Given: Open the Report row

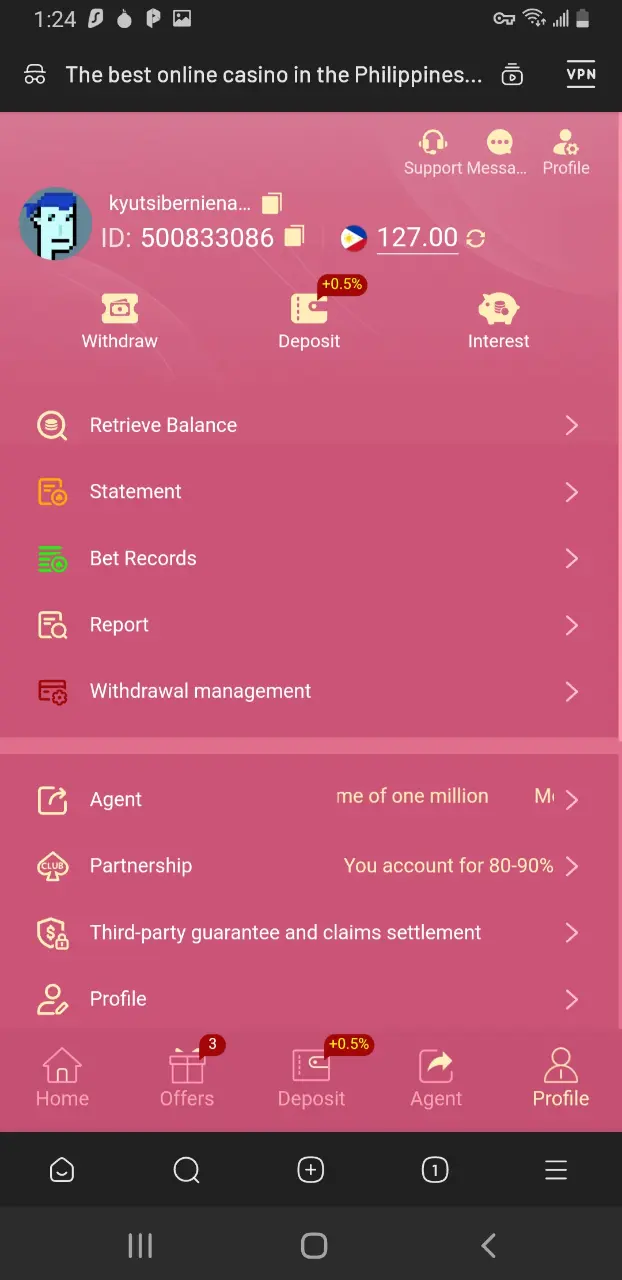Looking at the screenshot, I should pyautogui.click(x=311, y=625).
